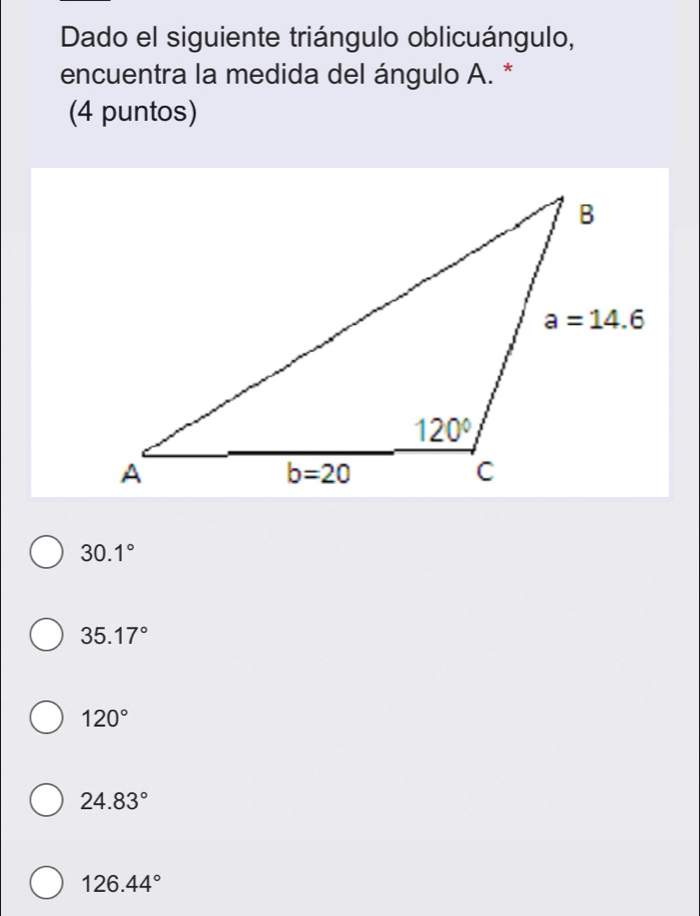Select the 30.1° answer option
700x916 pixels.
click(48, 553)
